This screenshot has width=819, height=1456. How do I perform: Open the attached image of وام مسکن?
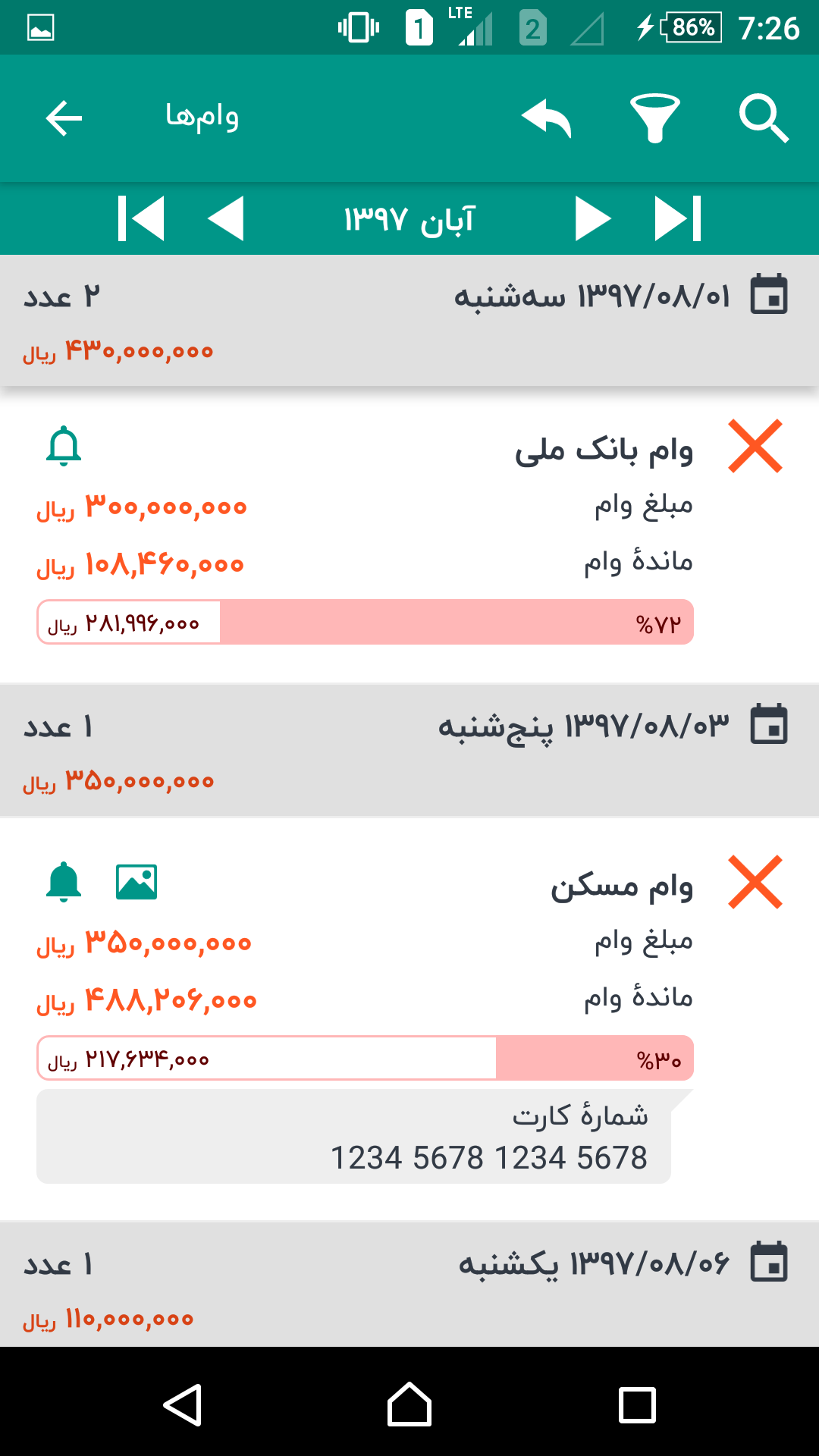click(x=135, y=882)
